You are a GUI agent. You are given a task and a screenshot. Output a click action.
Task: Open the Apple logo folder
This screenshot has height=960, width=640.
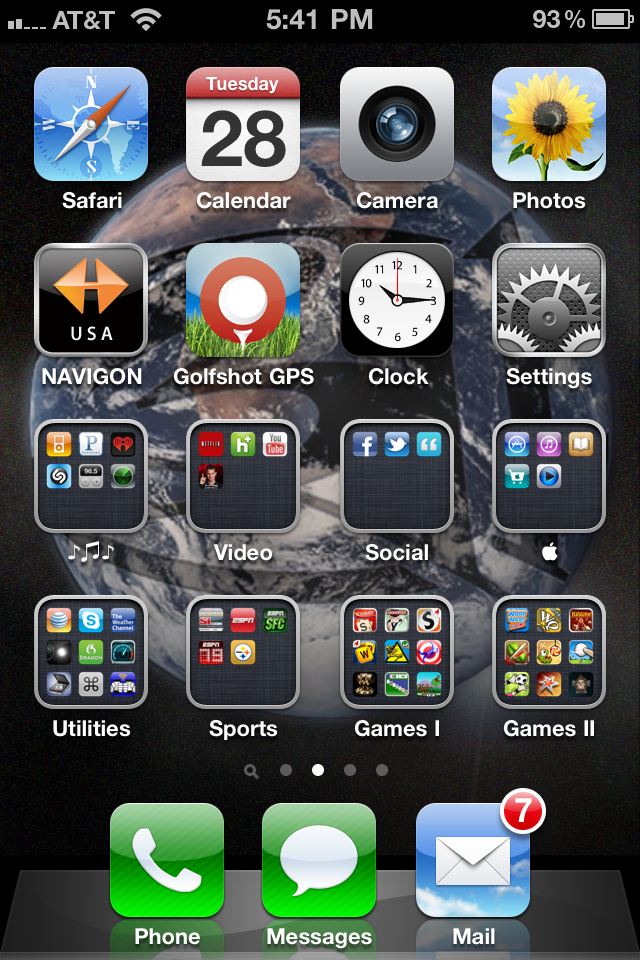pyautogui.click(x=549, y=476)
